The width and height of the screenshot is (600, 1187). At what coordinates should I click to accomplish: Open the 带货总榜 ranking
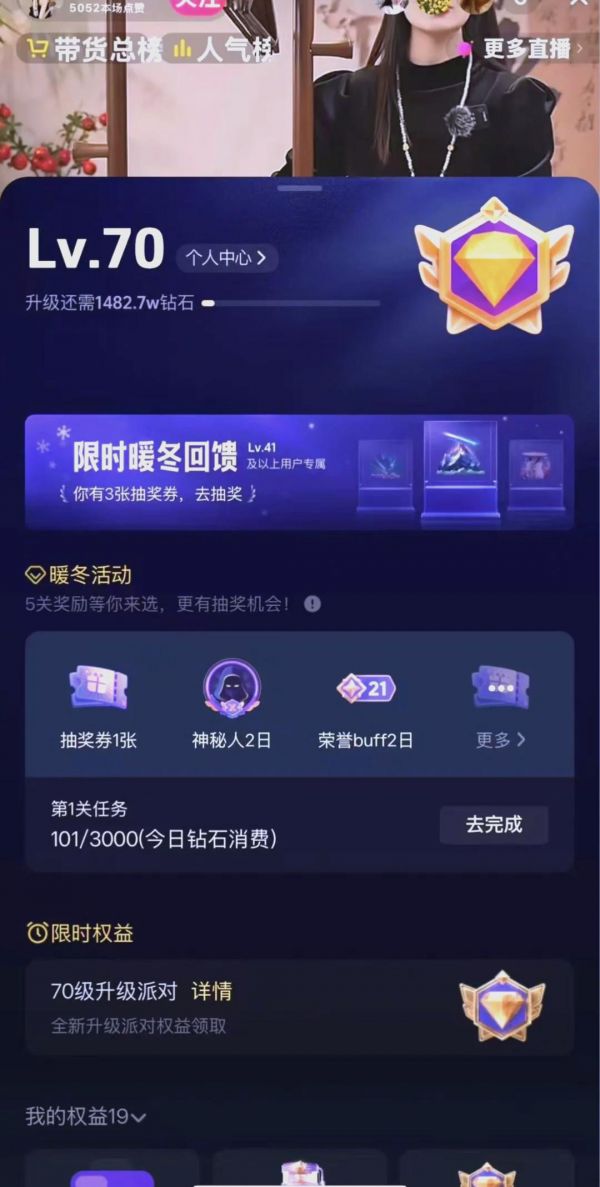coord(95,50)
